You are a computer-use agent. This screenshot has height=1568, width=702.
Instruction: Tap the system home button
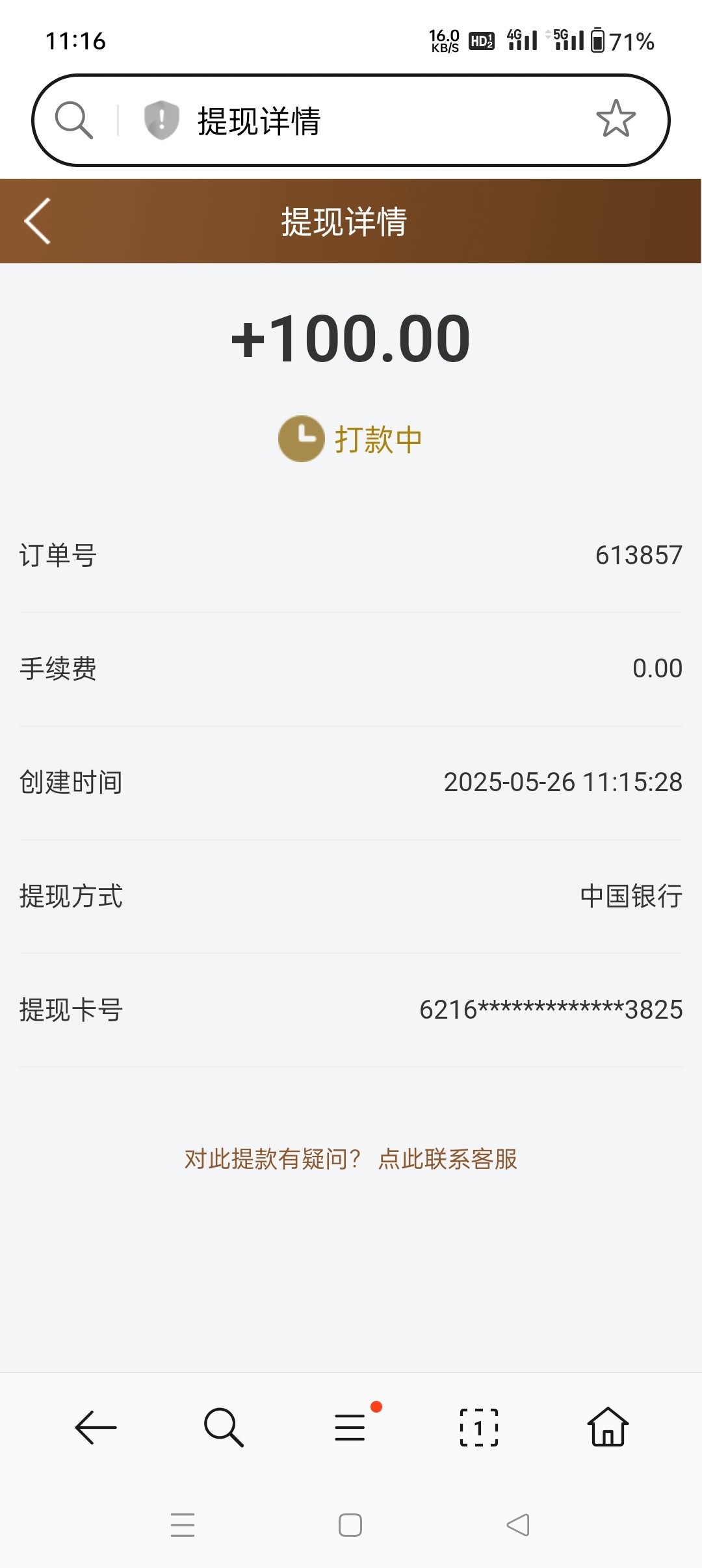pos(350,1525)
